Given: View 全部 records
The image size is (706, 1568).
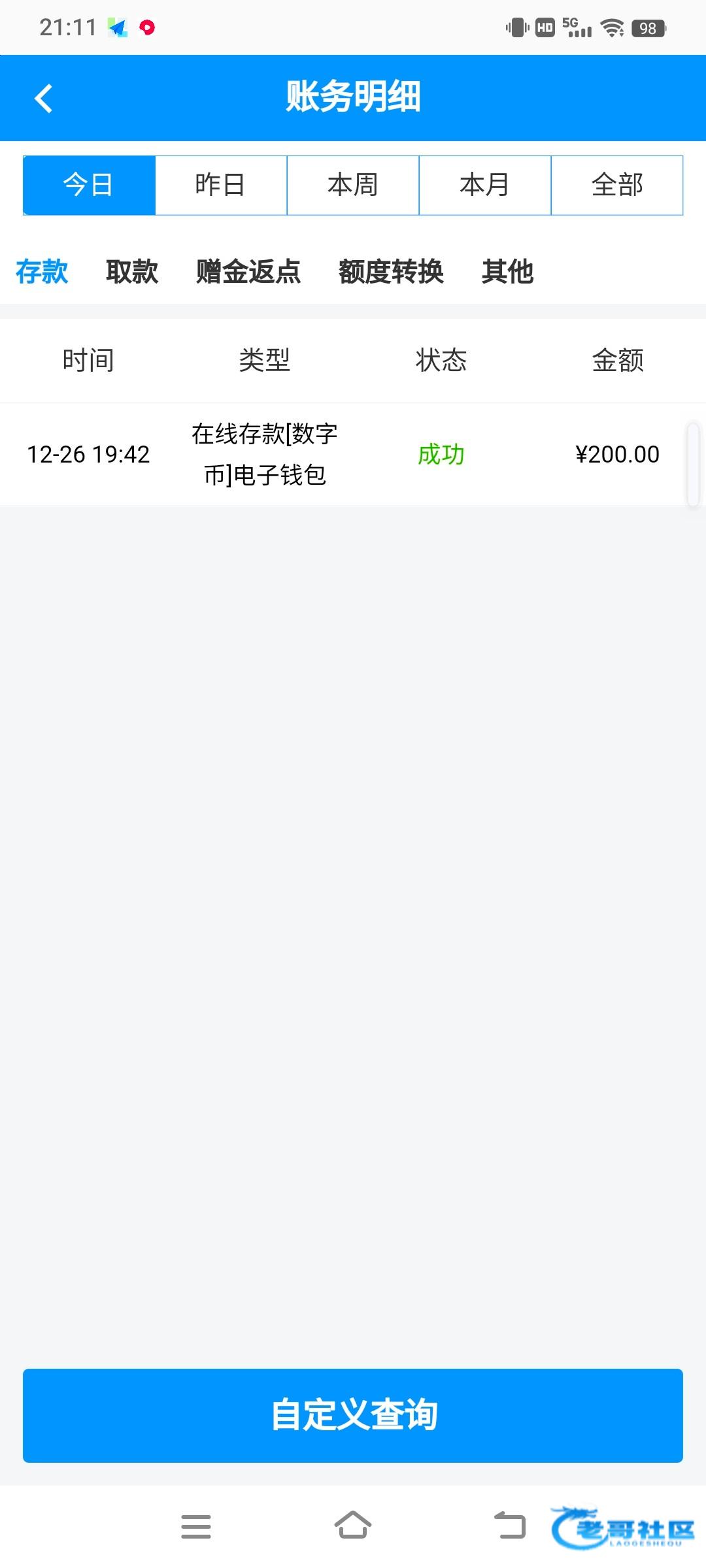Looking at the screenshot, I should pos(617,185).
